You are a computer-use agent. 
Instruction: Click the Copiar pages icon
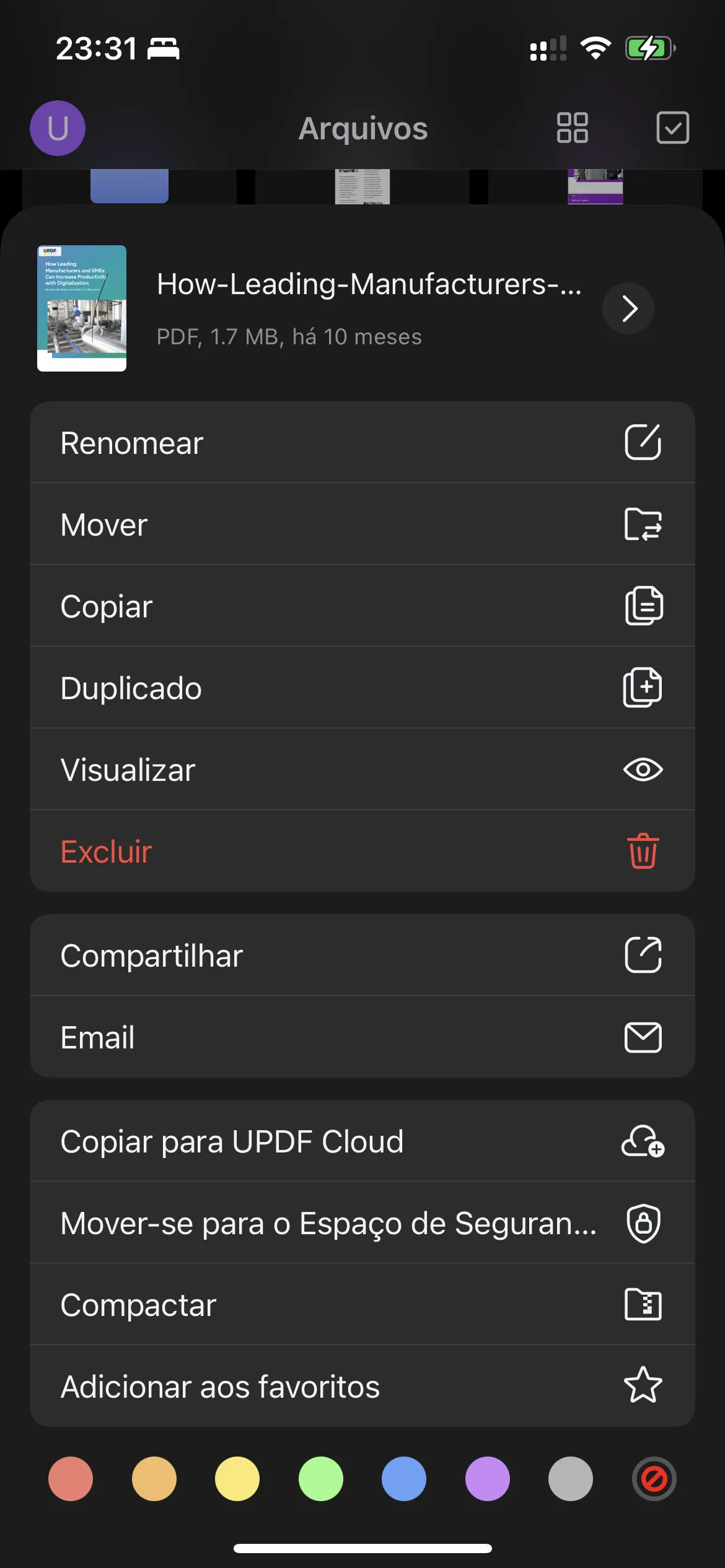click(x=643, y=606)
